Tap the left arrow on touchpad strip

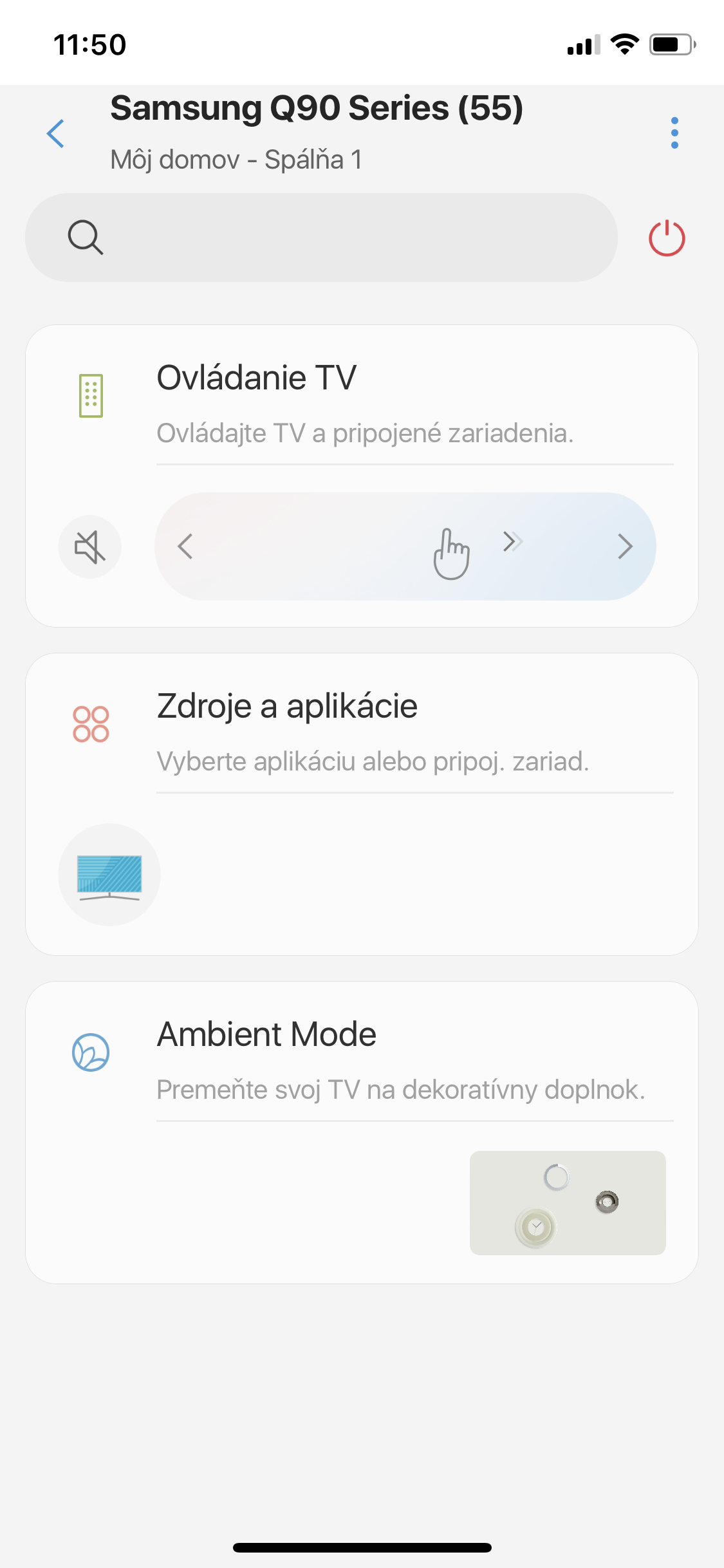click(185, 546)
